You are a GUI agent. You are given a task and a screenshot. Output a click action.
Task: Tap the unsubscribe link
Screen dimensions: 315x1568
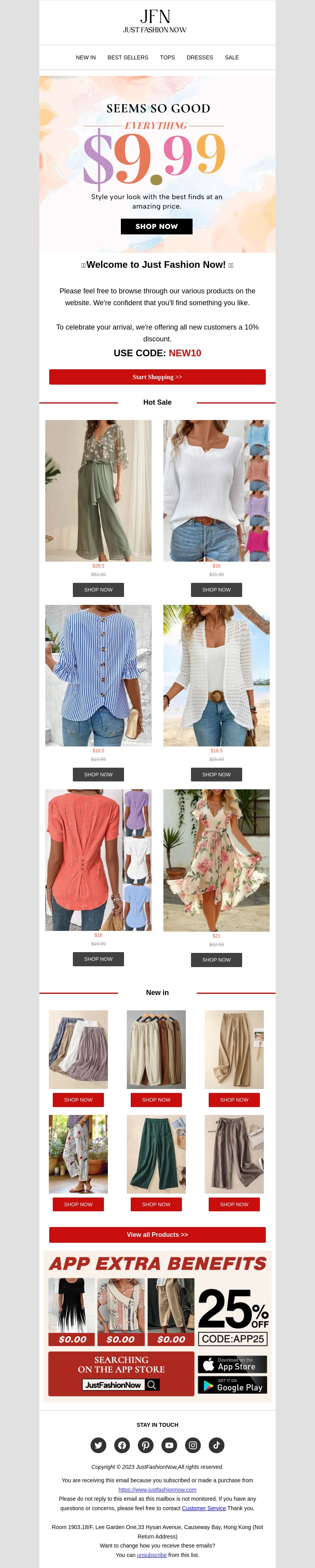[x=152, y=1555]
